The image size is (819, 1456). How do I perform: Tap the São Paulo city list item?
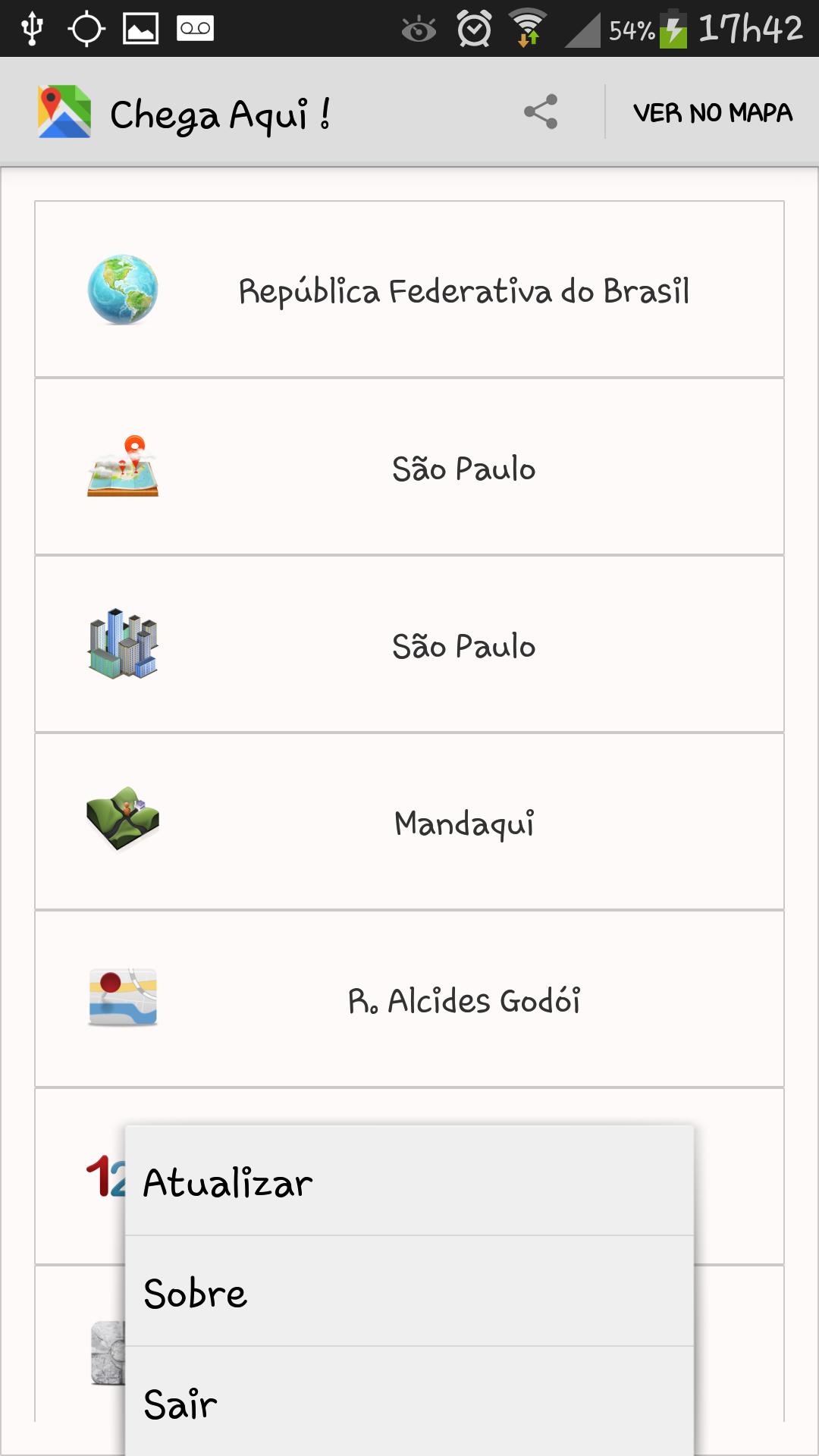(x=464, y=645)
